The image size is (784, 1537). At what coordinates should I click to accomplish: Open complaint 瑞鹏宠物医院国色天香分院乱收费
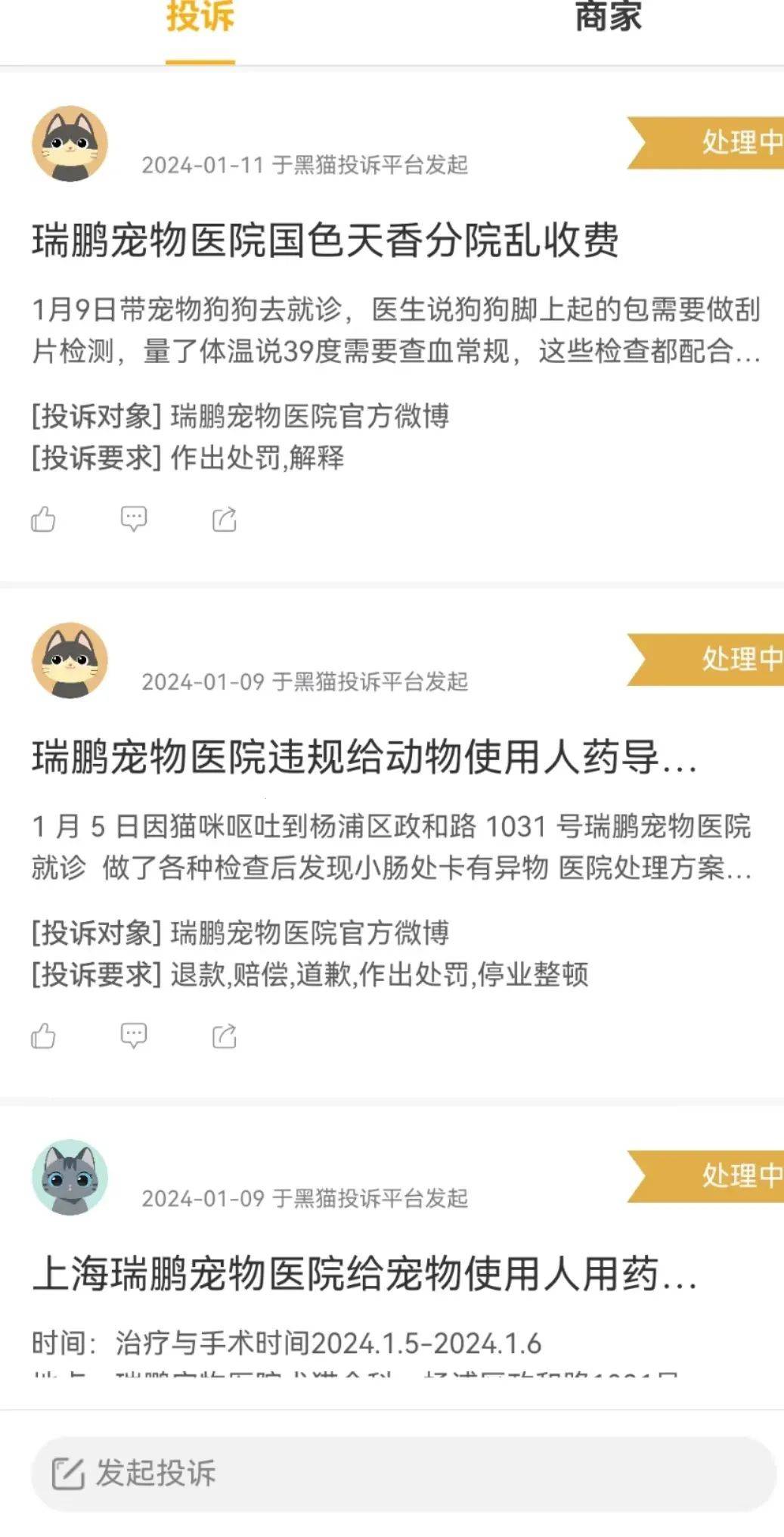coord(325,241)
